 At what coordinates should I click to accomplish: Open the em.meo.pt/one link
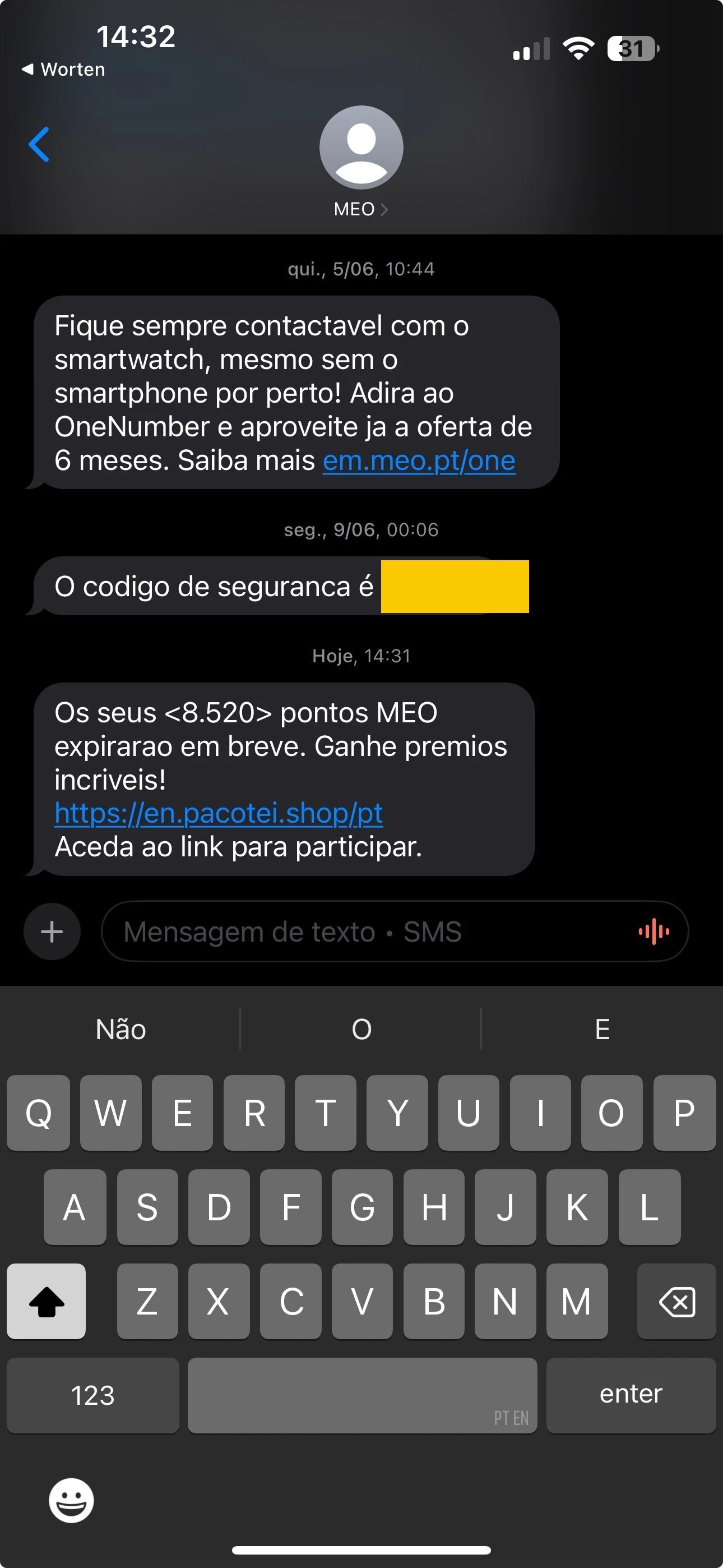pyautogui.click(x=419, y=461)
